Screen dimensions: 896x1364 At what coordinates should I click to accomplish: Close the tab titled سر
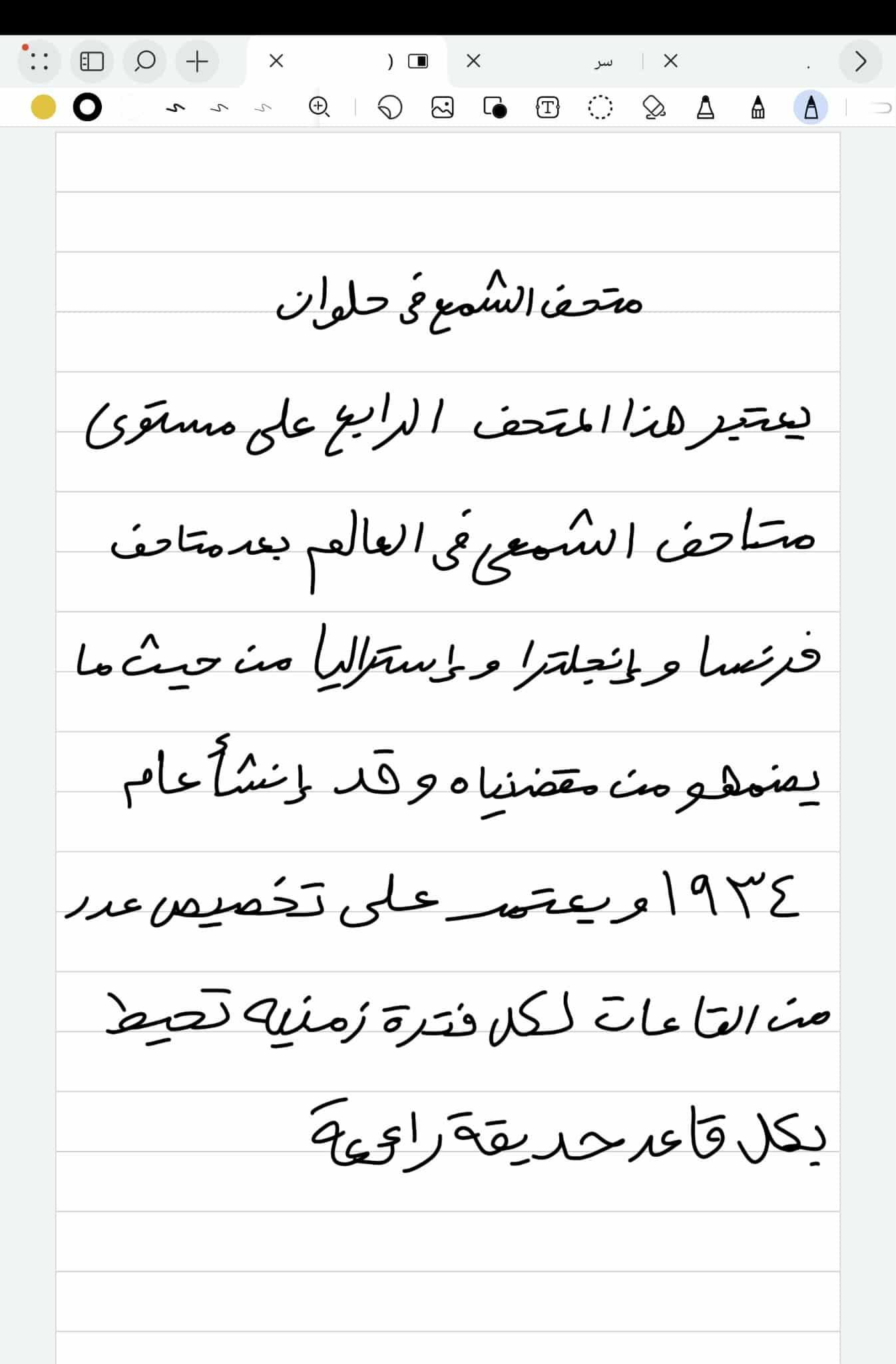pos(671,61)
